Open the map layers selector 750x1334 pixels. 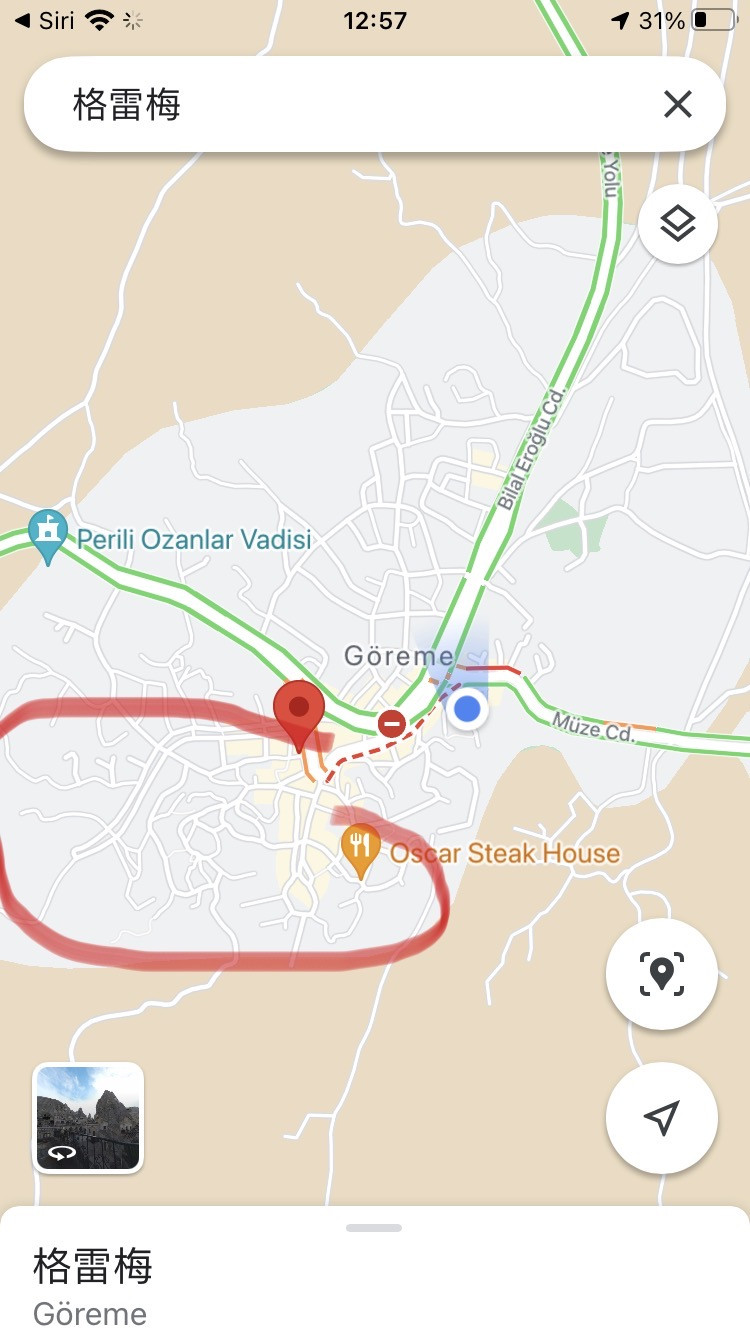(x=677, y=224)
